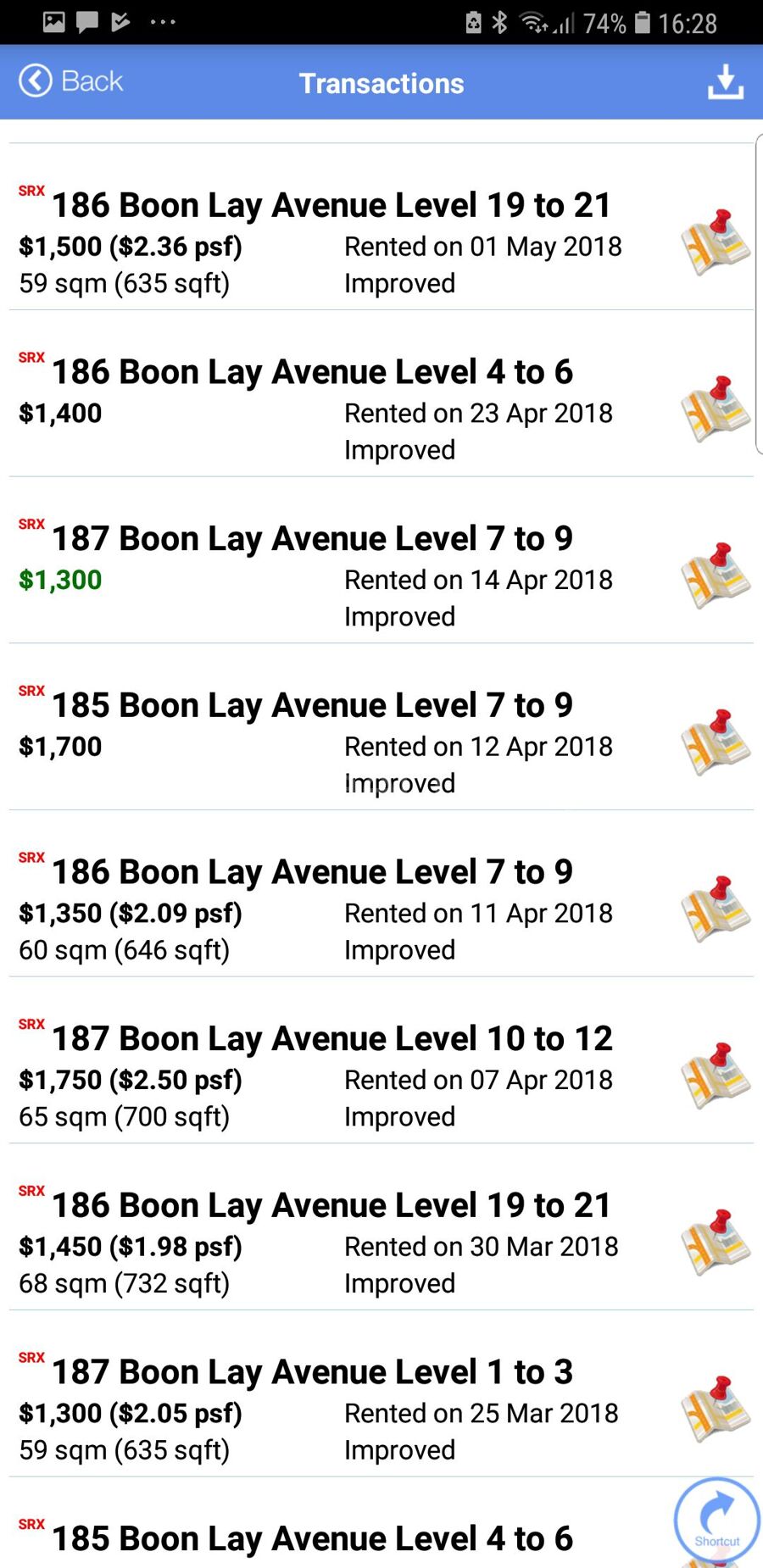Screen dimensions: 763x1568
Task: View map for 186 Boon Lay Level 7 to 9
Action: [x=716, y=909]
